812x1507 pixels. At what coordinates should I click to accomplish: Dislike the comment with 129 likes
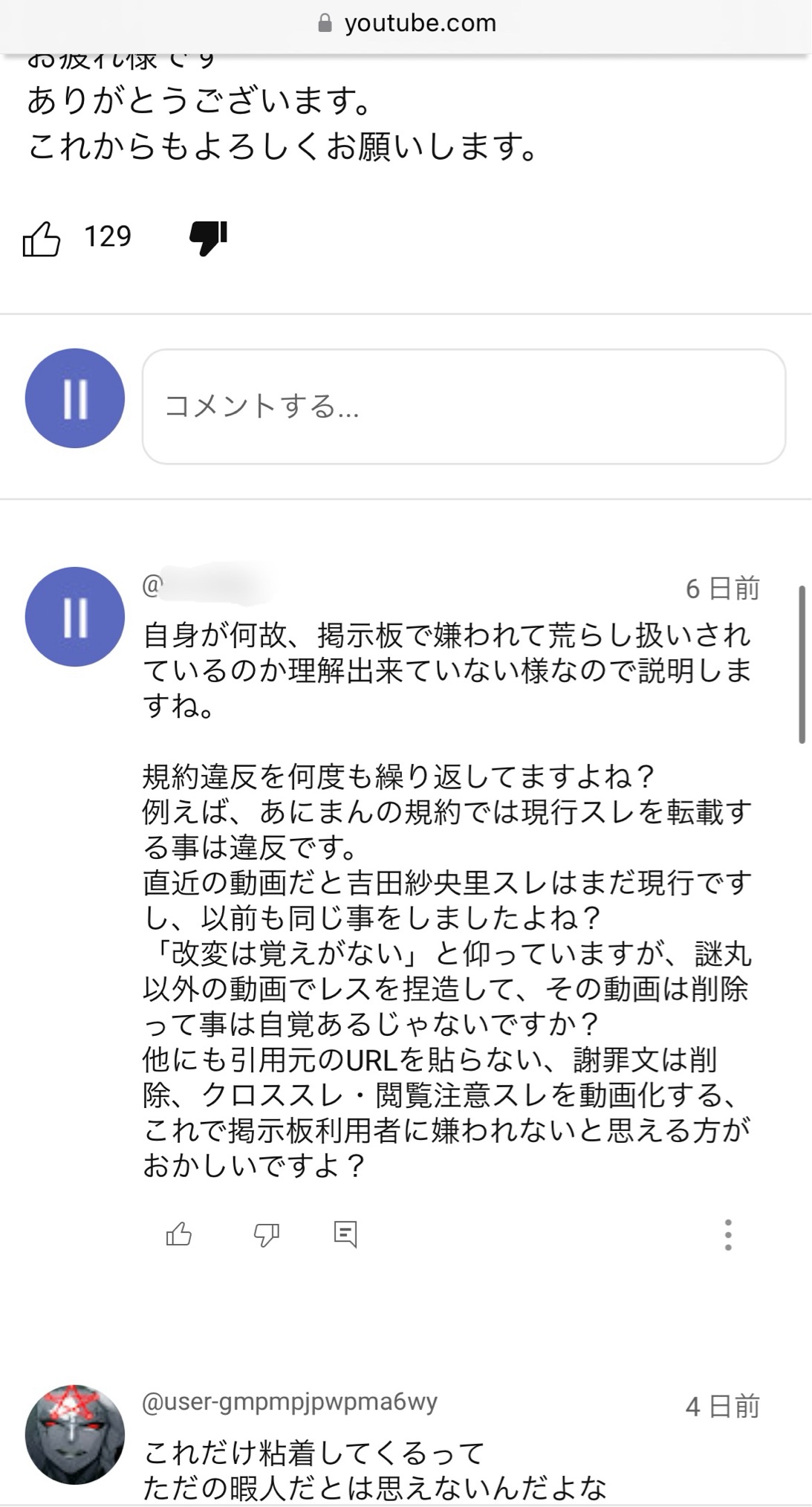[207, 238]
